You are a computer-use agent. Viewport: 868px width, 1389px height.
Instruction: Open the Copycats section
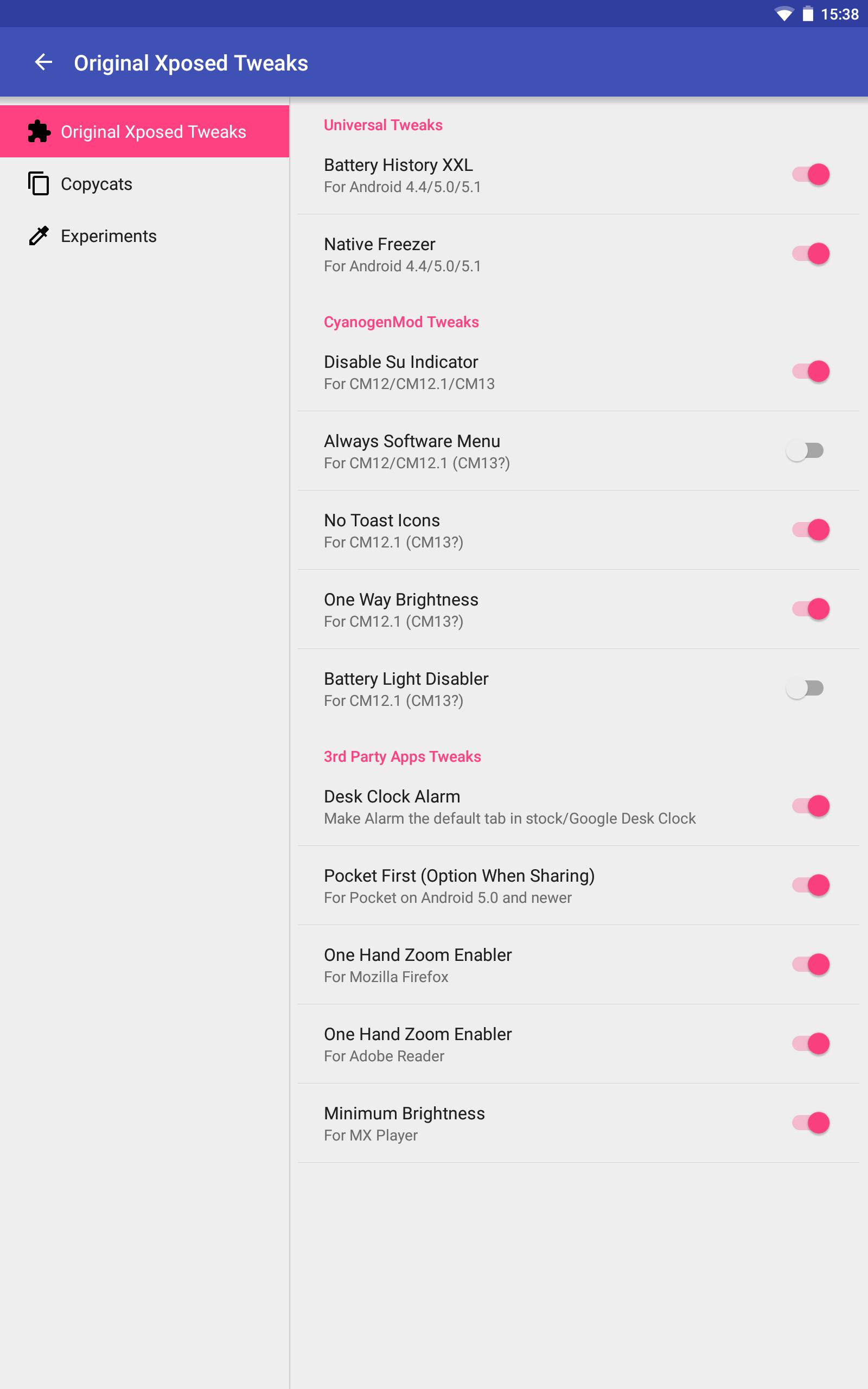[x=97, y=184]
